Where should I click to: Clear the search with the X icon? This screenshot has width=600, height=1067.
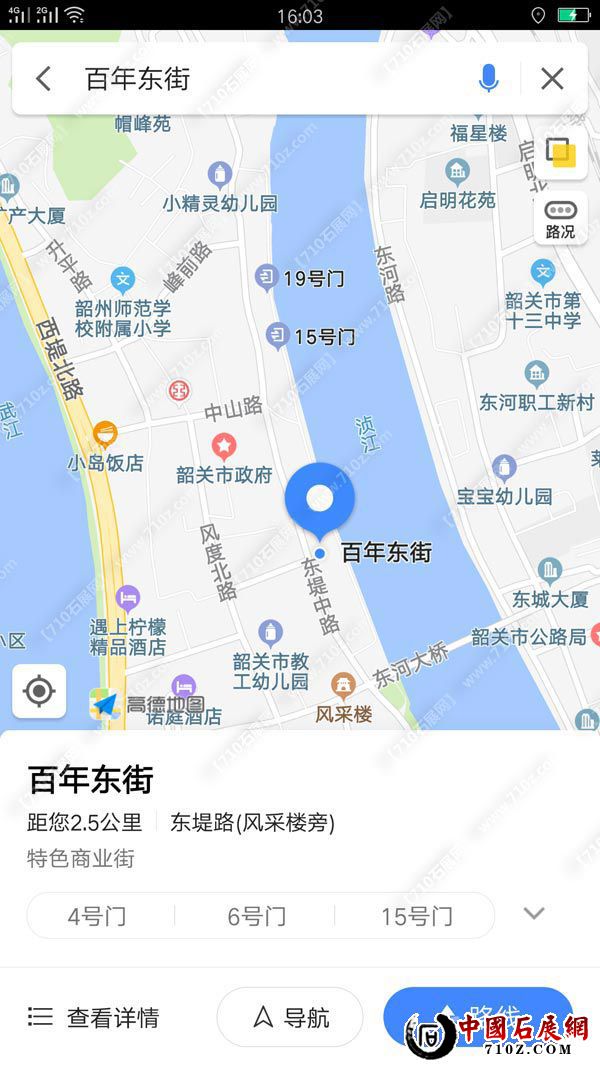(x=552, y=79)
